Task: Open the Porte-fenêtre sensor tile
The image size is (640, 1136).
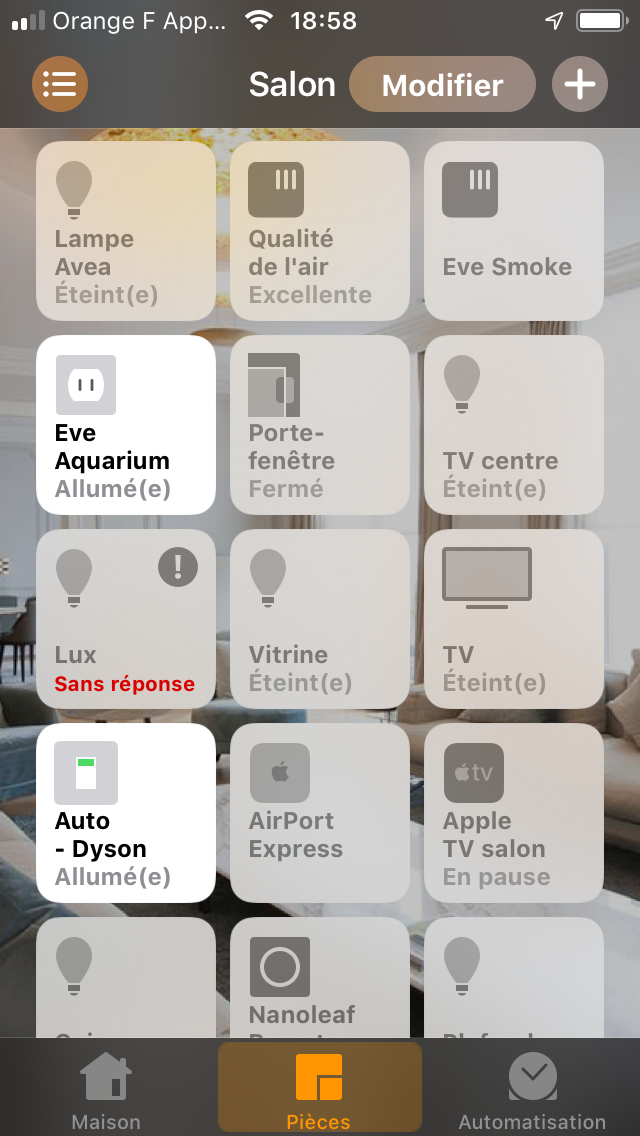Action: [x=320, y=425]
